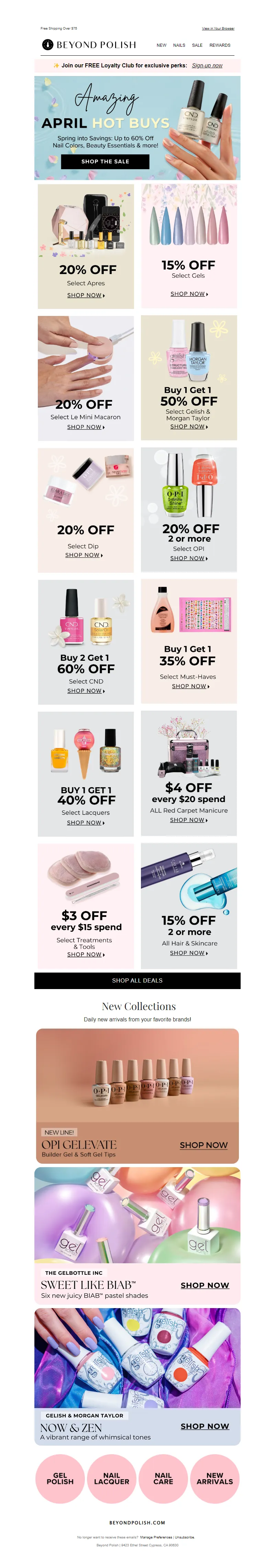Screen dimensions: 275x1568
Task: Open the SALE navigation item
Action: 197,45
